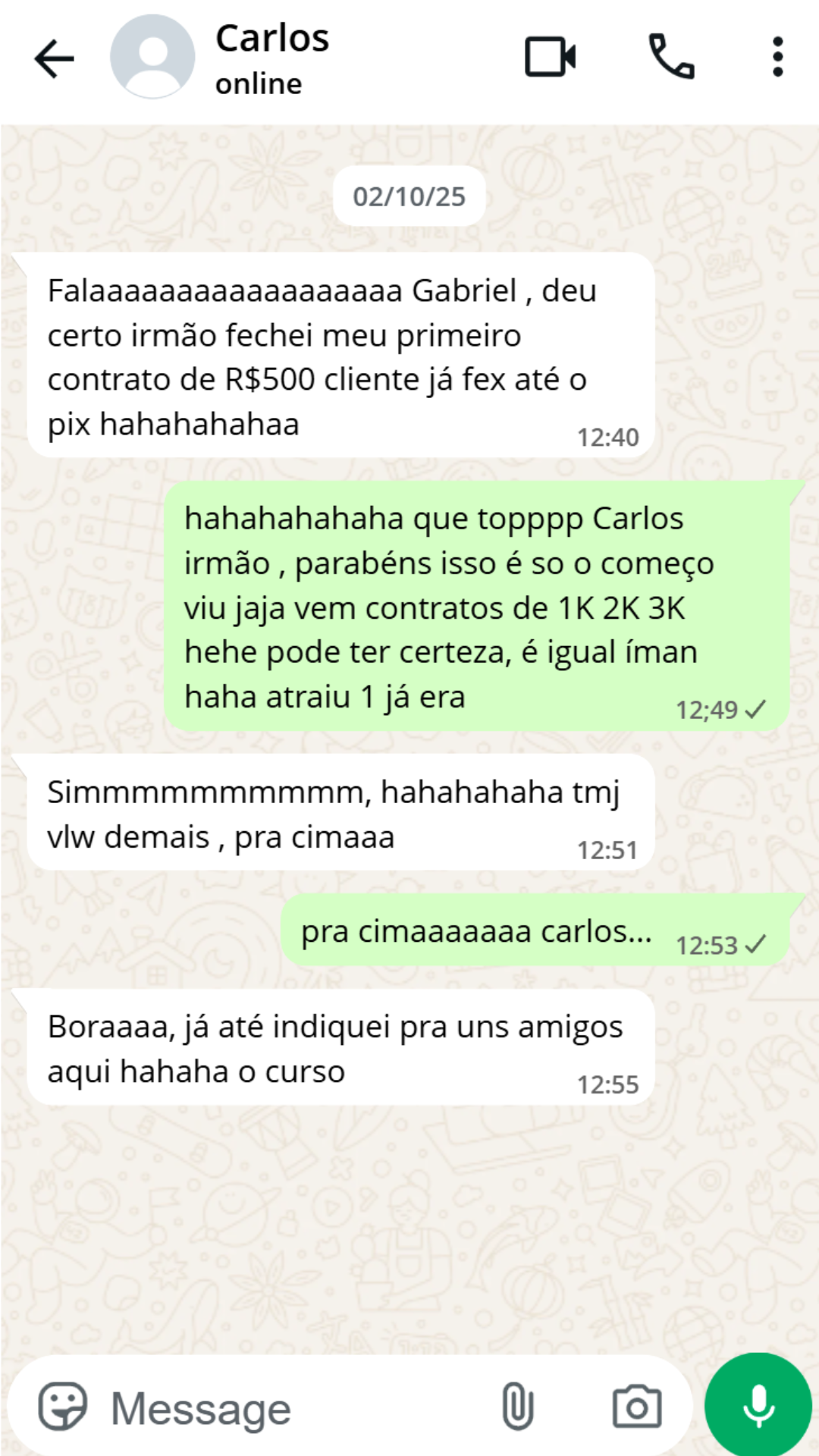Image resolution: width=819 pixels, height=1456 pixels.
Task: Attach a file with the paperclip
Action: (x=518, y=1407)
